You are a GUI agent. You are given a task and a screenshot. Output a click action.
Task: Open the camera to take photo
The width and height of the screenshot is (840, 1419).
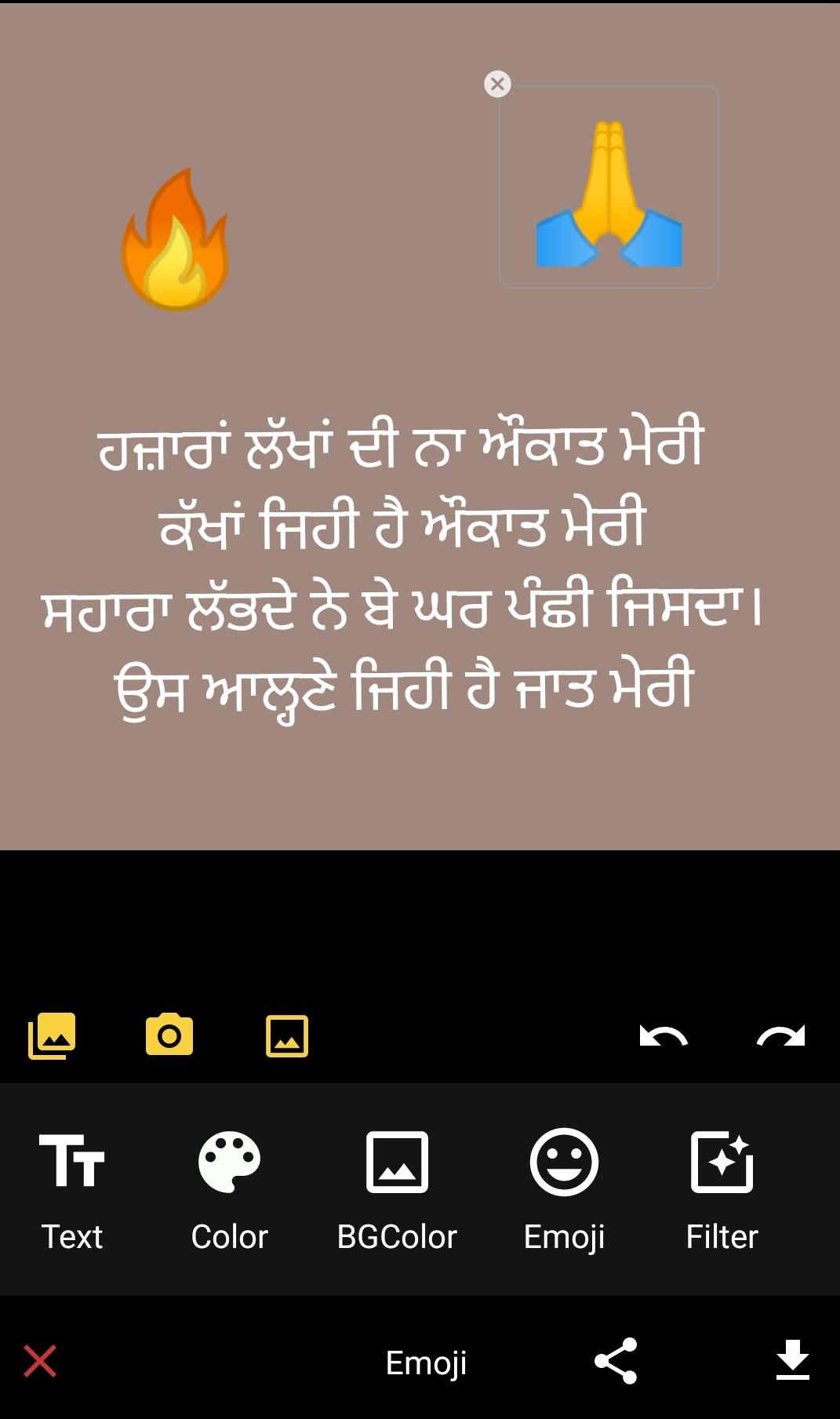(169, 1035)
